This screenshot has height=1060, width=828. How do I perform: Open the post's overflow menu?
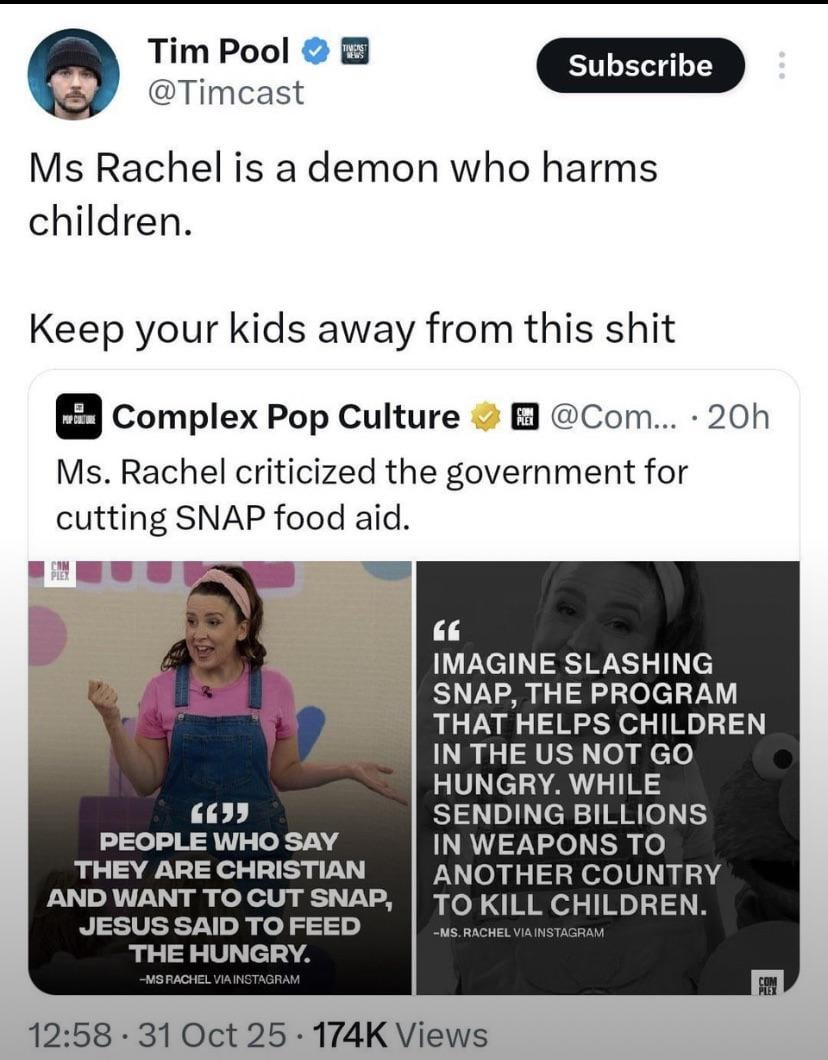point(782,66)
